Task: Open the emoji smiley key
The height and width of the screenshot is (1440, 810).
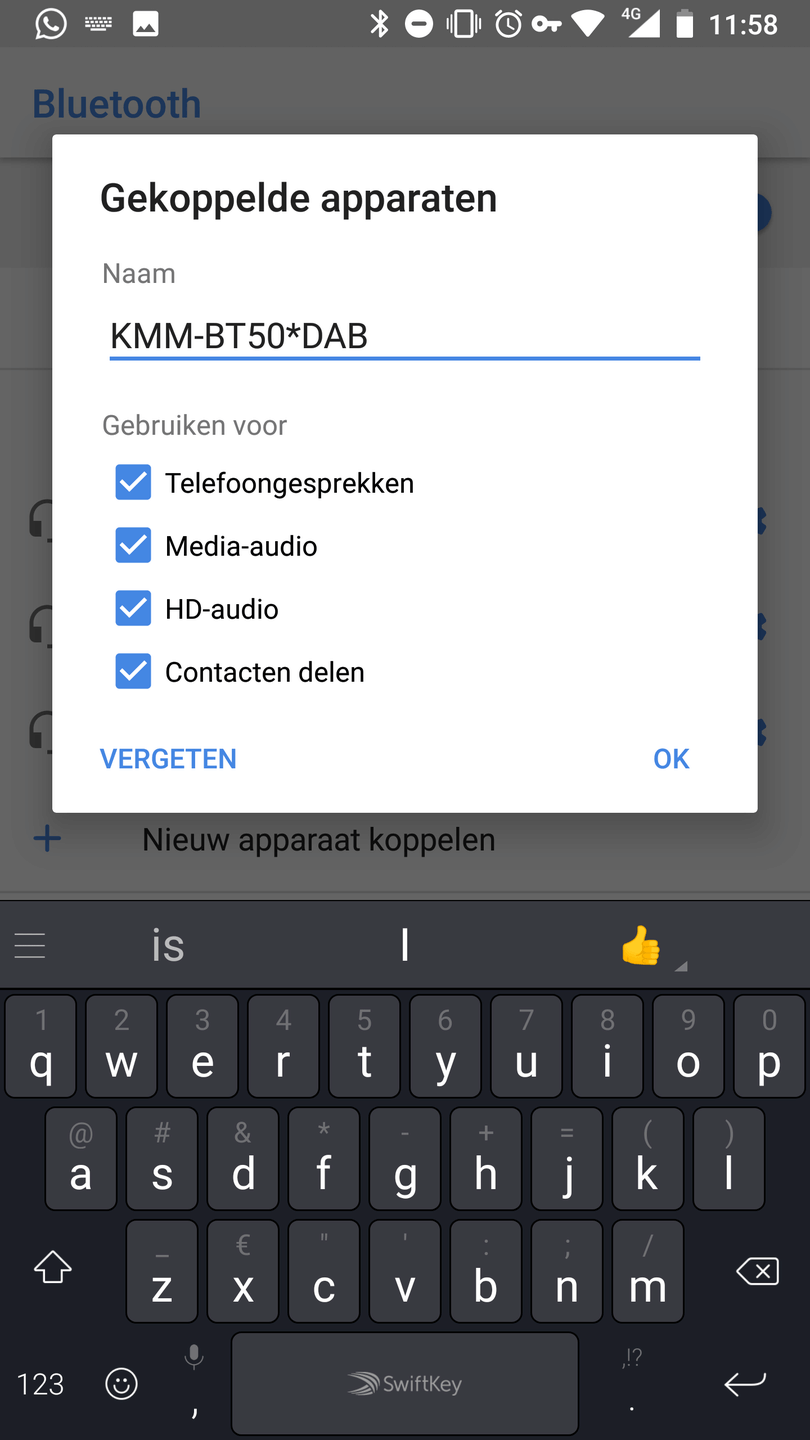Action: click(x=122, y=1384)
